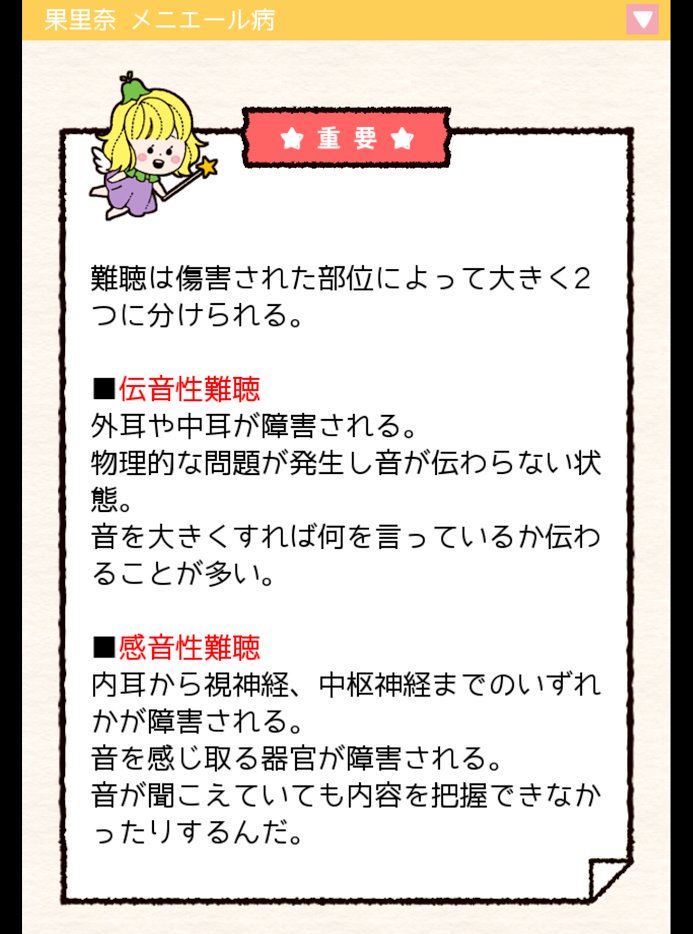This screenshot has height=934, width=693.
Task: Tap the pink dropdown arrow in header
Action: (642, 19)
